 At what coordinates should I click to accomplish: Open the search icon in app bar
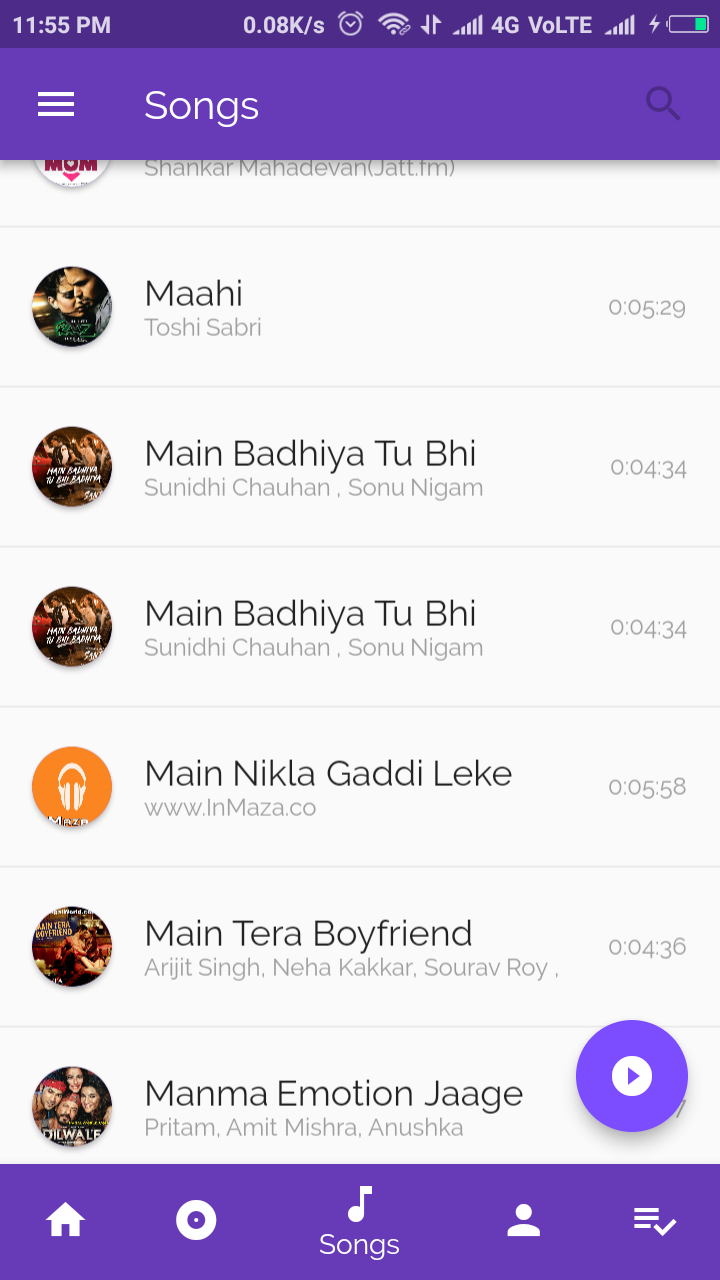click(663, 104)
